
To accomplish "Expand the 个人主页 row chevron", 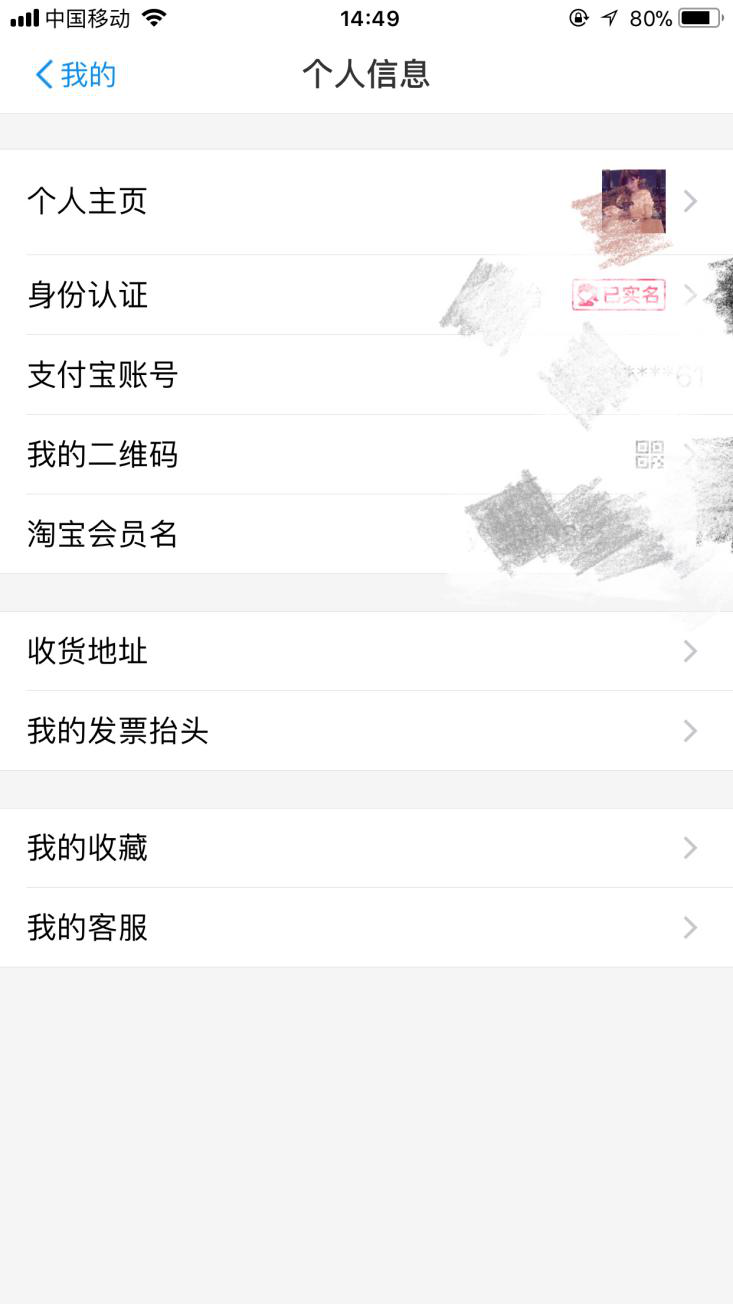I will (x=690, y=200).
